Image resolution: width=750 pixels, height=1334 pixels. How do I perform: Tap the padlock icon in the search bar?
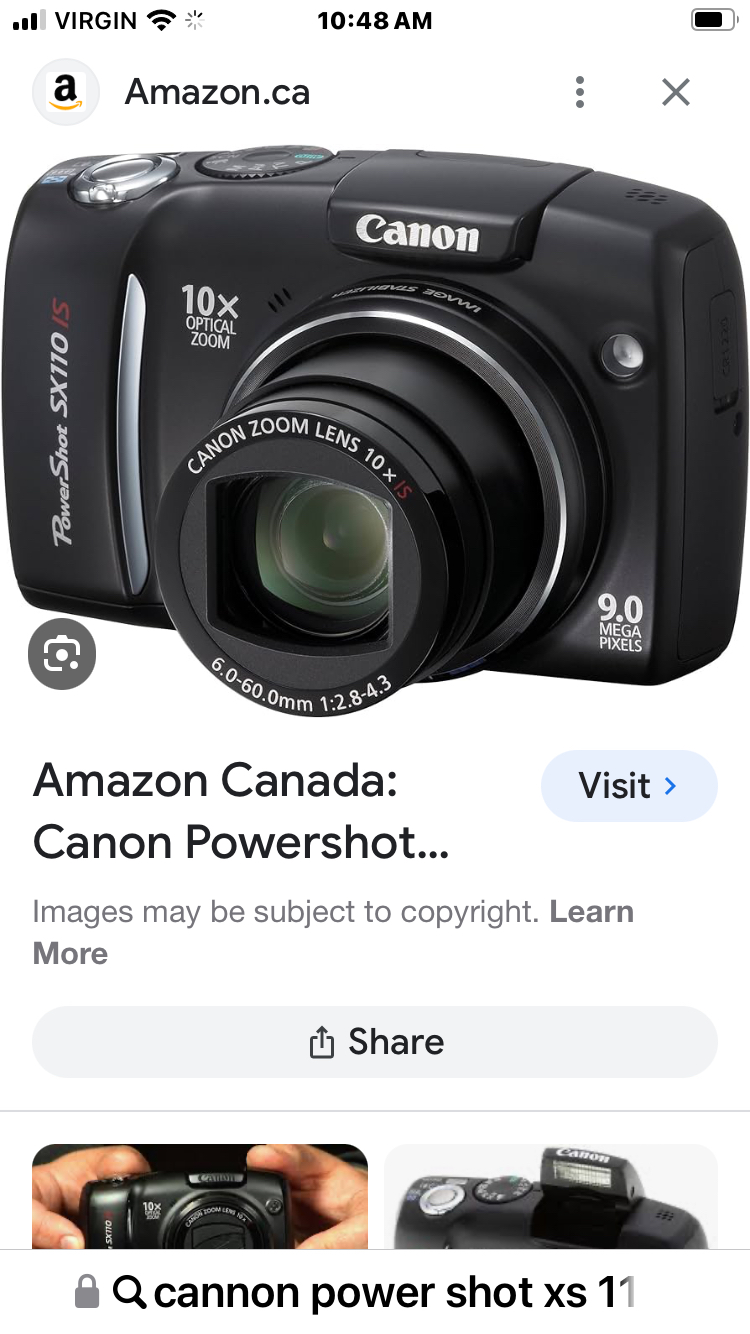[88, 1292]
